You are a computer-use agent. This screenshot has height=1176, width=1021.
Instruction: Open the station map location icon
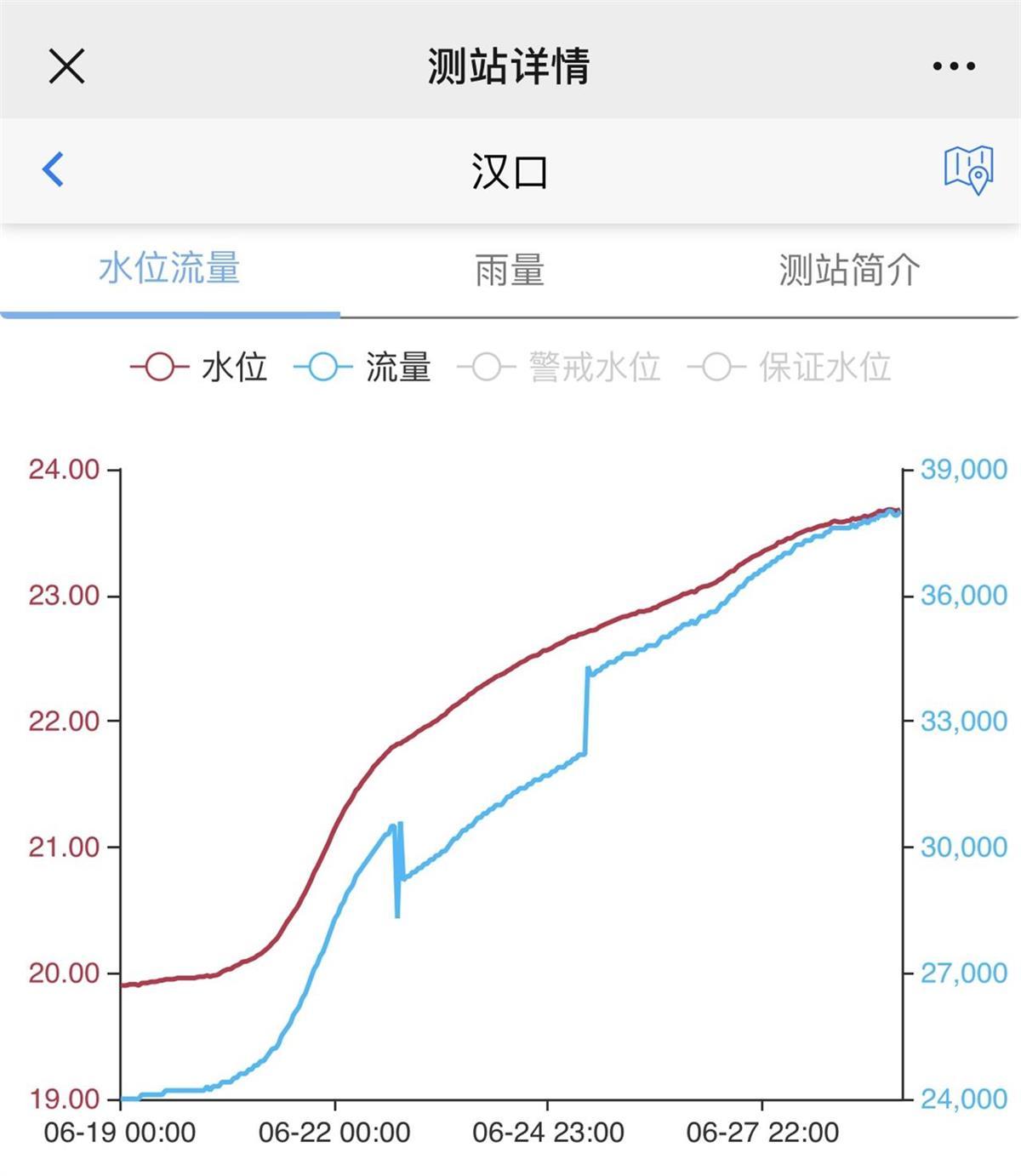point(968,169)
